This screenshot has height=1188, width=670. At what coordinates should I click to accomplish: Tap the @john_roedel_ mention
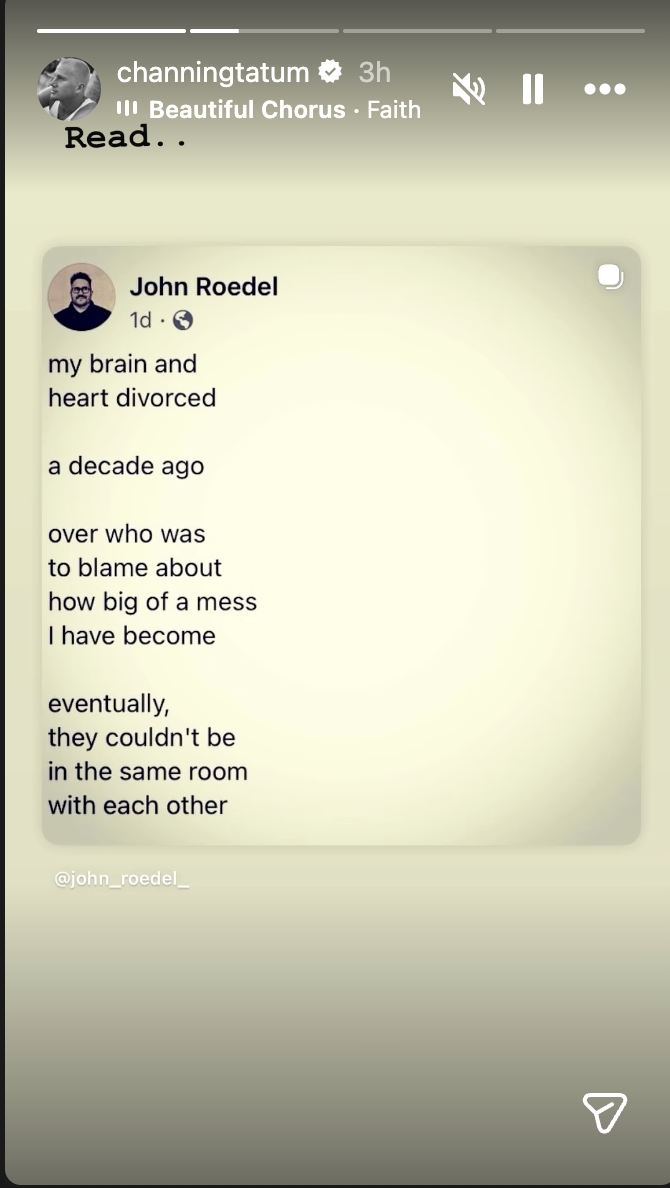[x=122, y=880]
